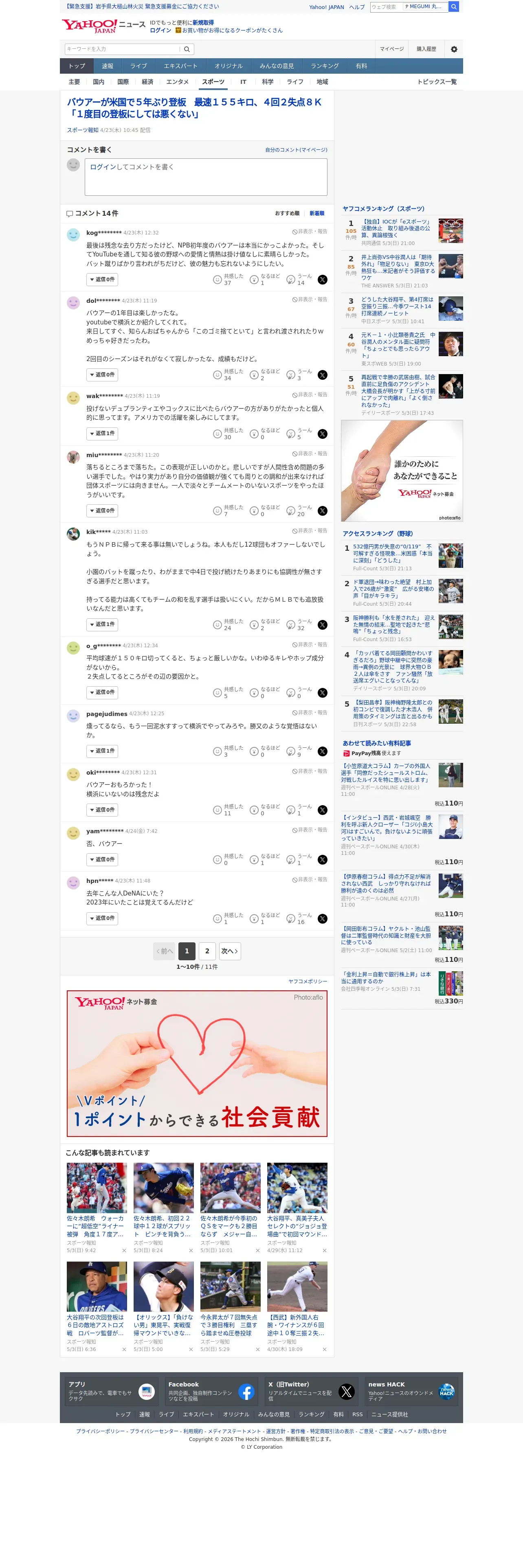Open ヤフコメポリシー link
Screen dimensions: 523x1568
308,981
